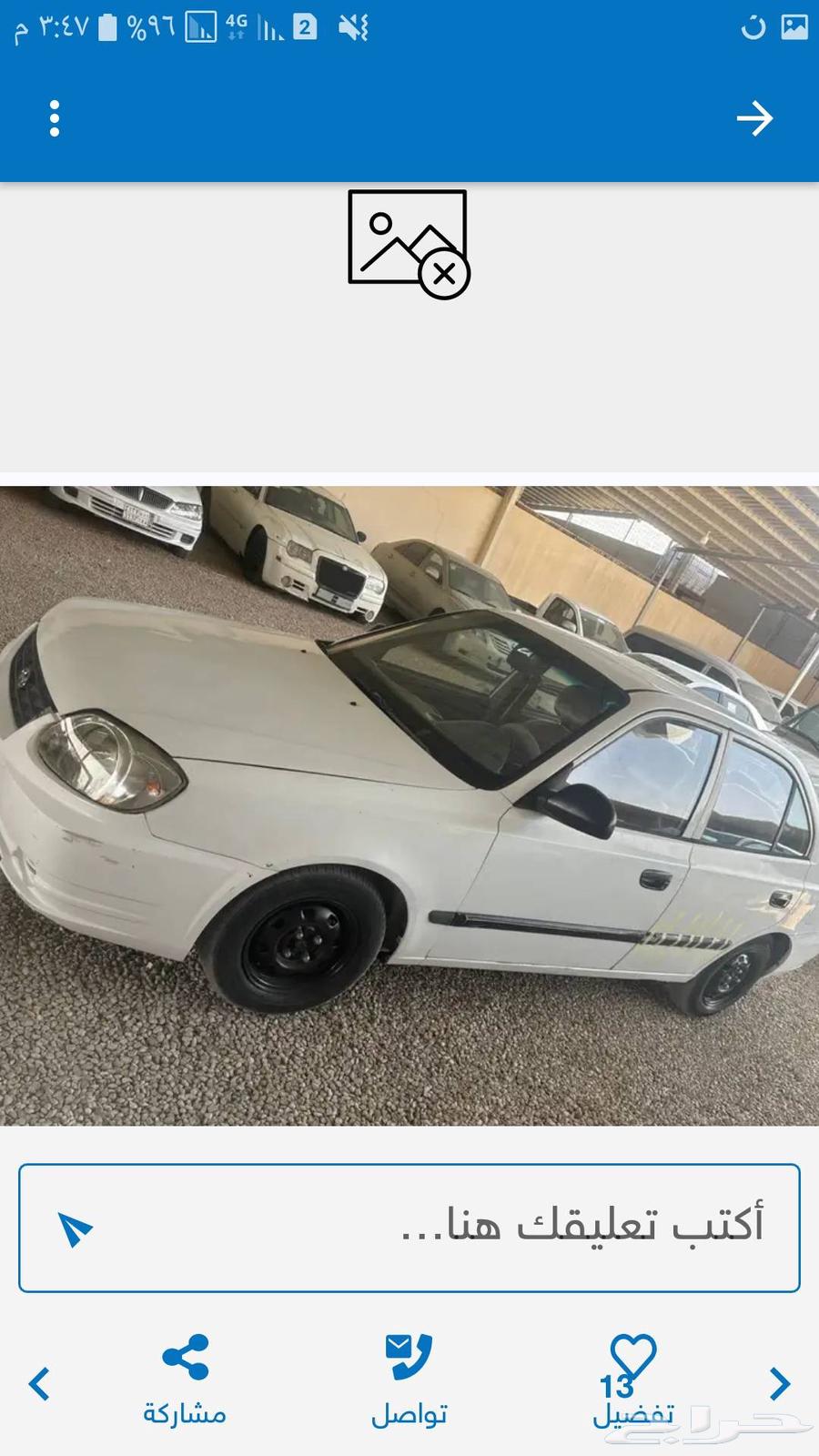Open the three-dot overflow menu
This screenshot has height=1456, width=819.
click(55, 118)
